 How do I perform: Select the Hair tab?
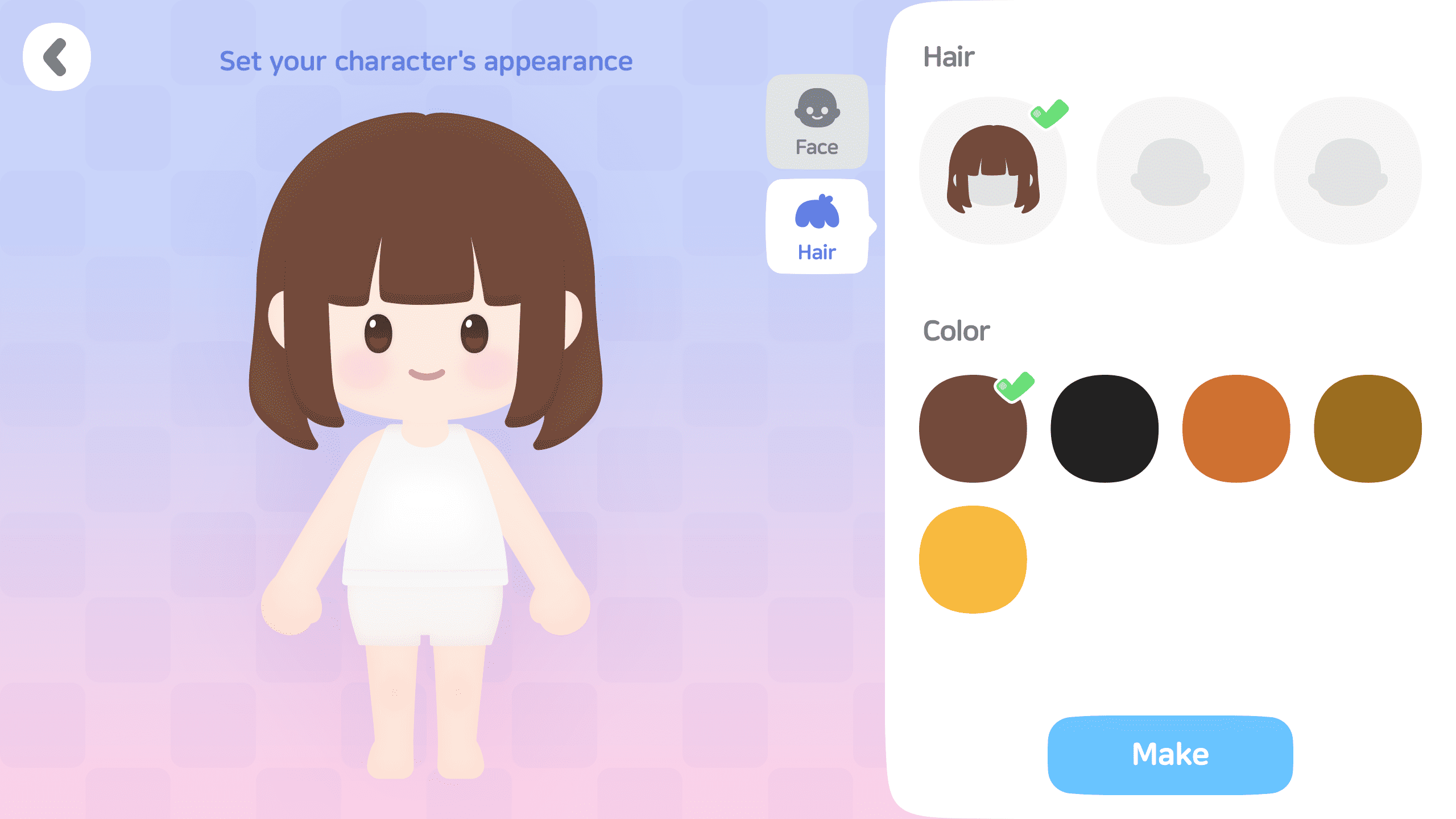click(x=817, y=227)
